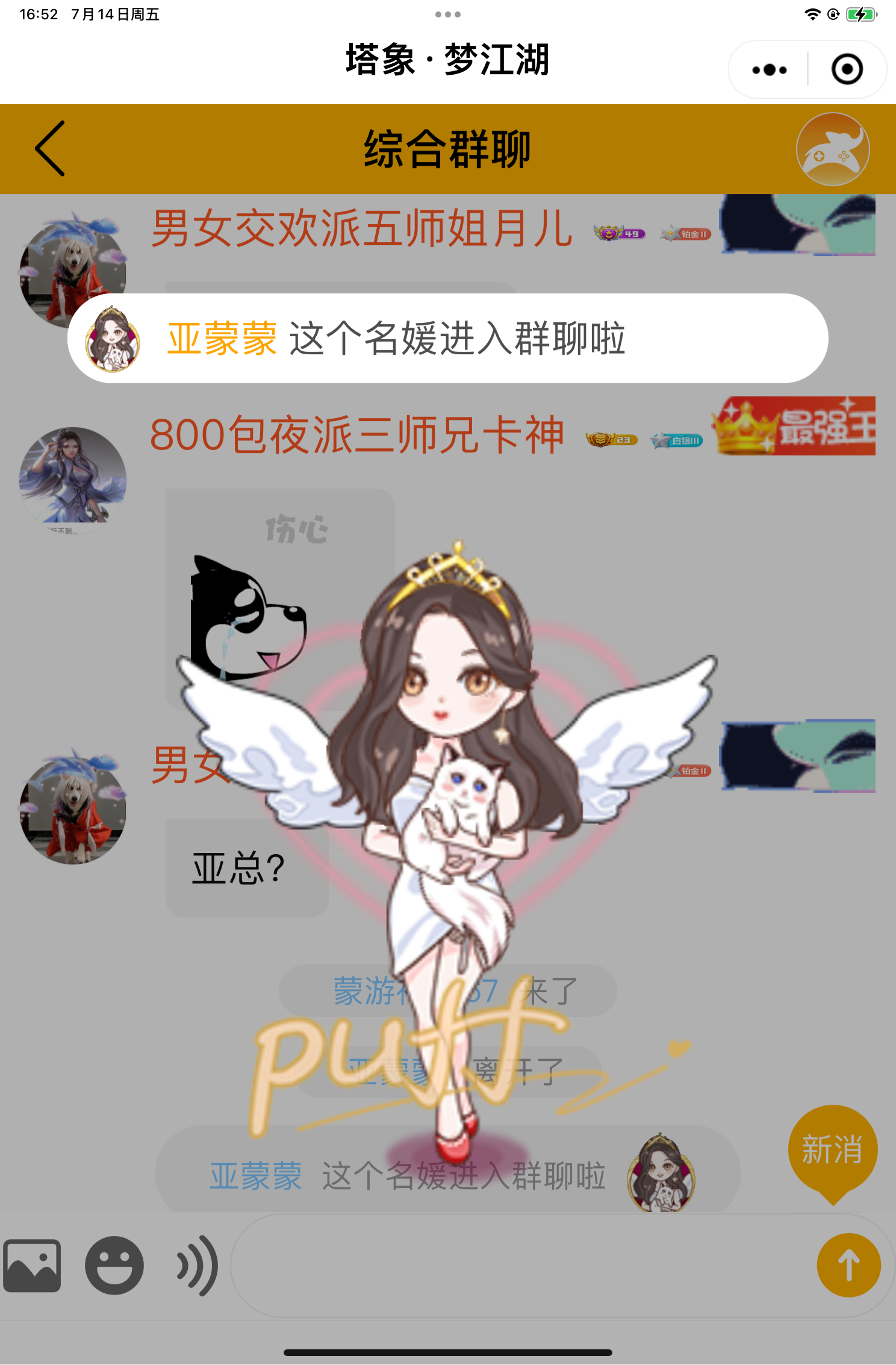Open the mini program more options menu
Viewport: 896px width, 1365px height.
tap(769, 70)
